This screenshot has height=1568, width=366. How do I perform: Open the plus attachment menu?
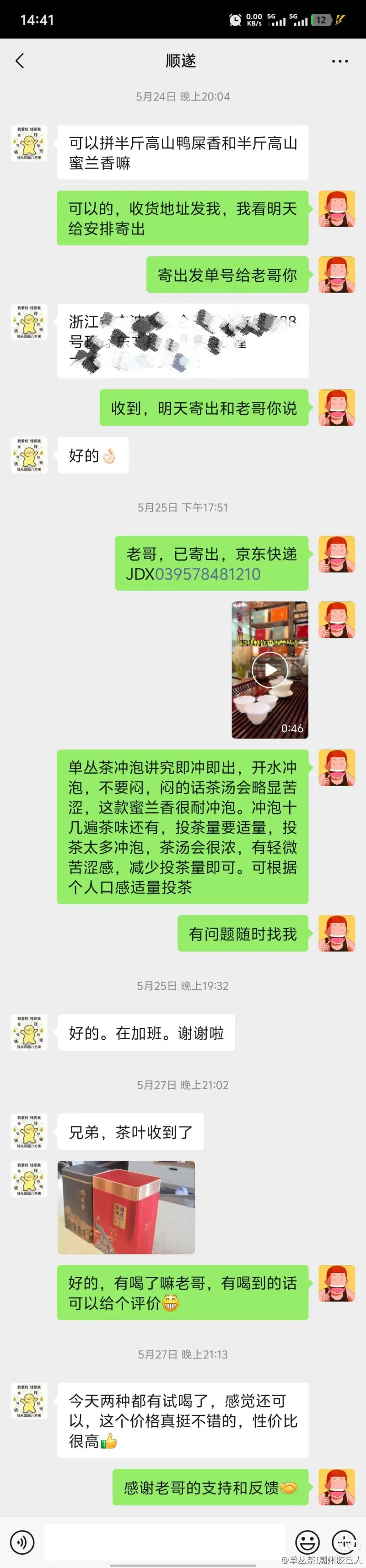pos(344,1541)
